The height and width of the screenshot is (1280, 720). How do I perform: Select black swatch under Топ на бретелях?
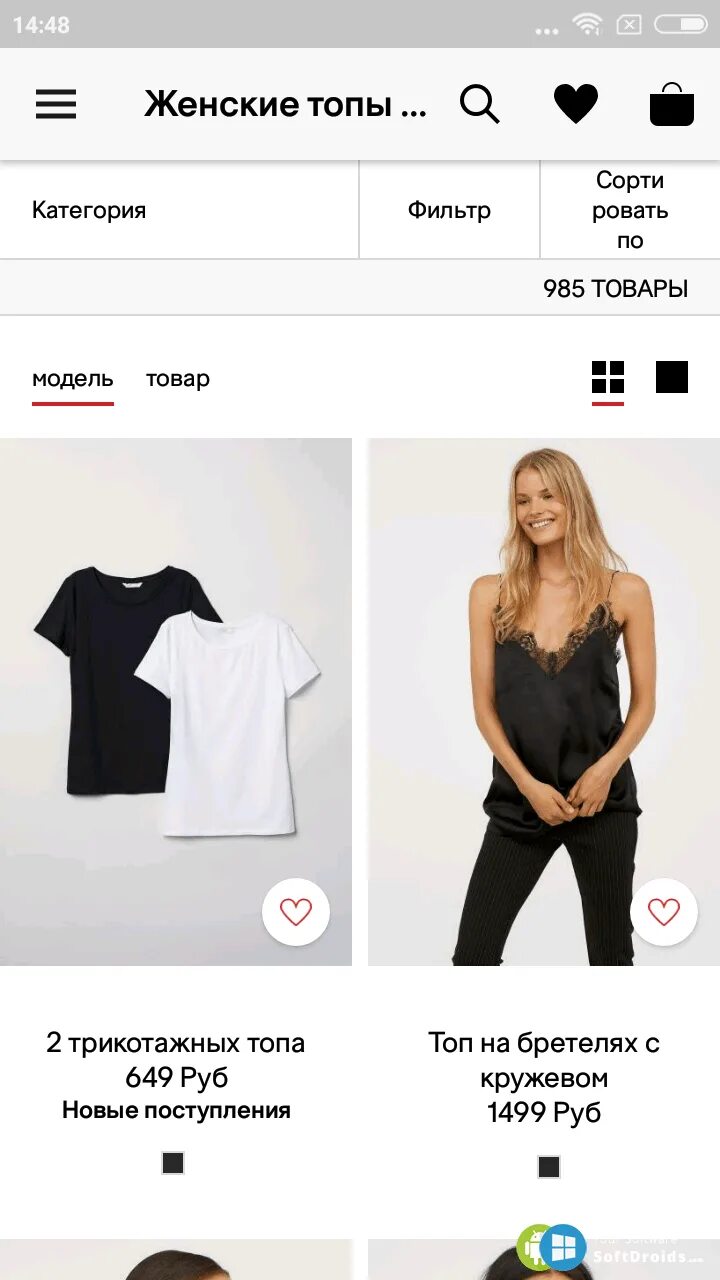549,1167
